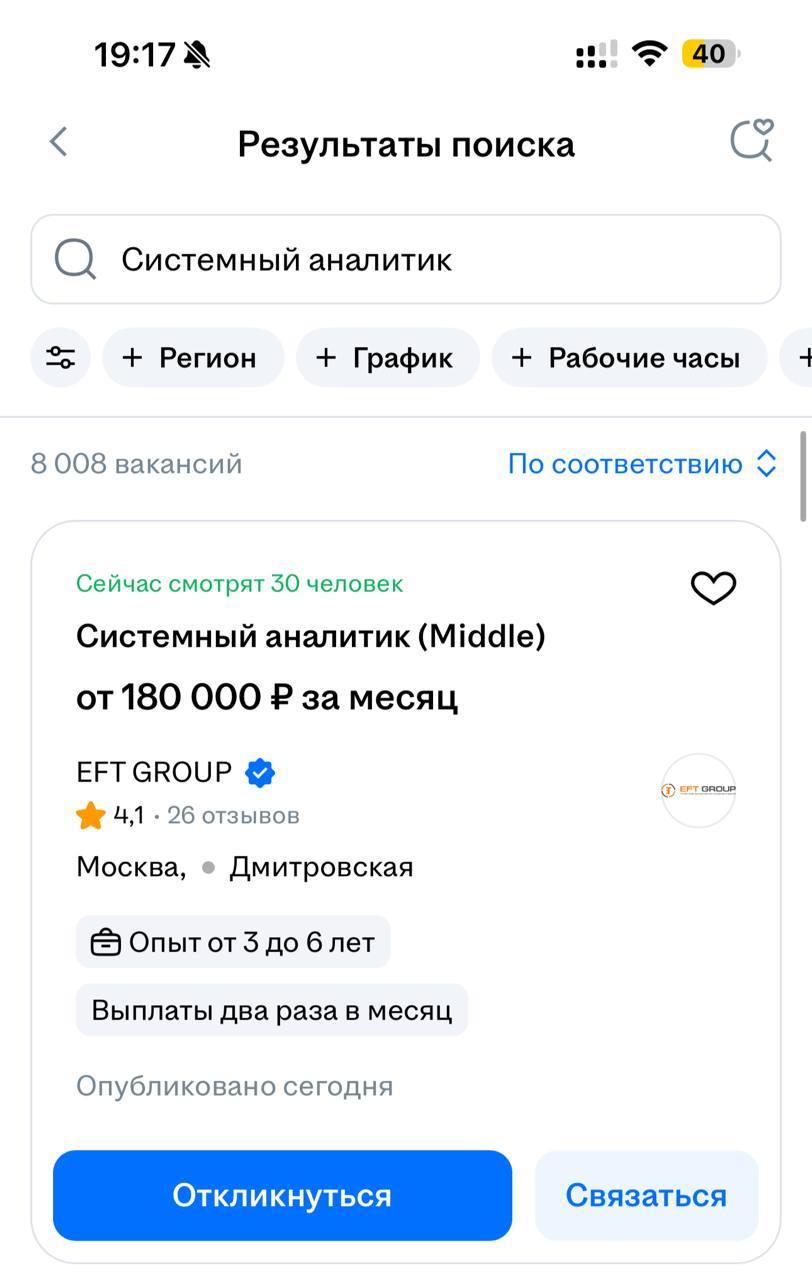Add a Регион filter
Image resolution: width=812 pixels, height=1280 pixels.
192,357
